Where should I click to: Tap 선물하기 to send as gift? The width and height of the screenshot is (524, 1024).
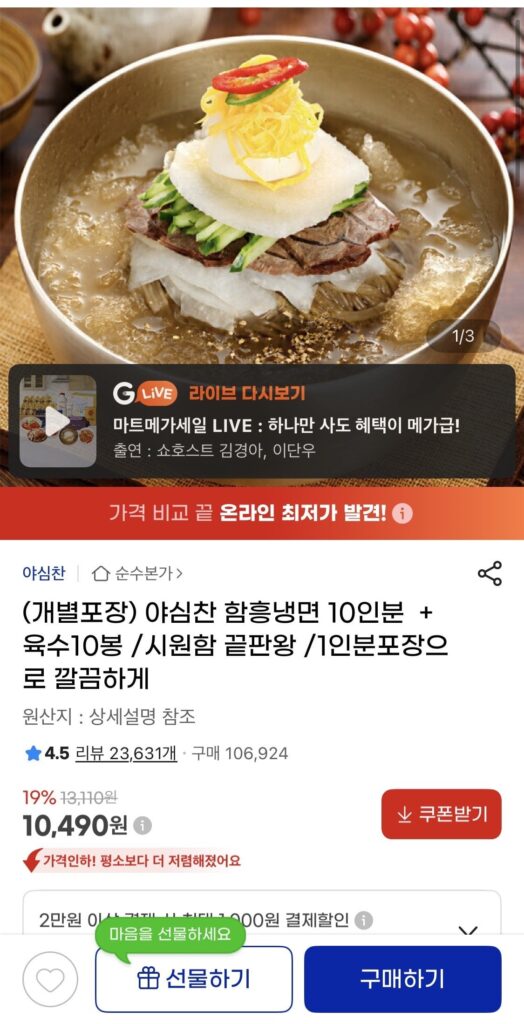tap(193, 979)
